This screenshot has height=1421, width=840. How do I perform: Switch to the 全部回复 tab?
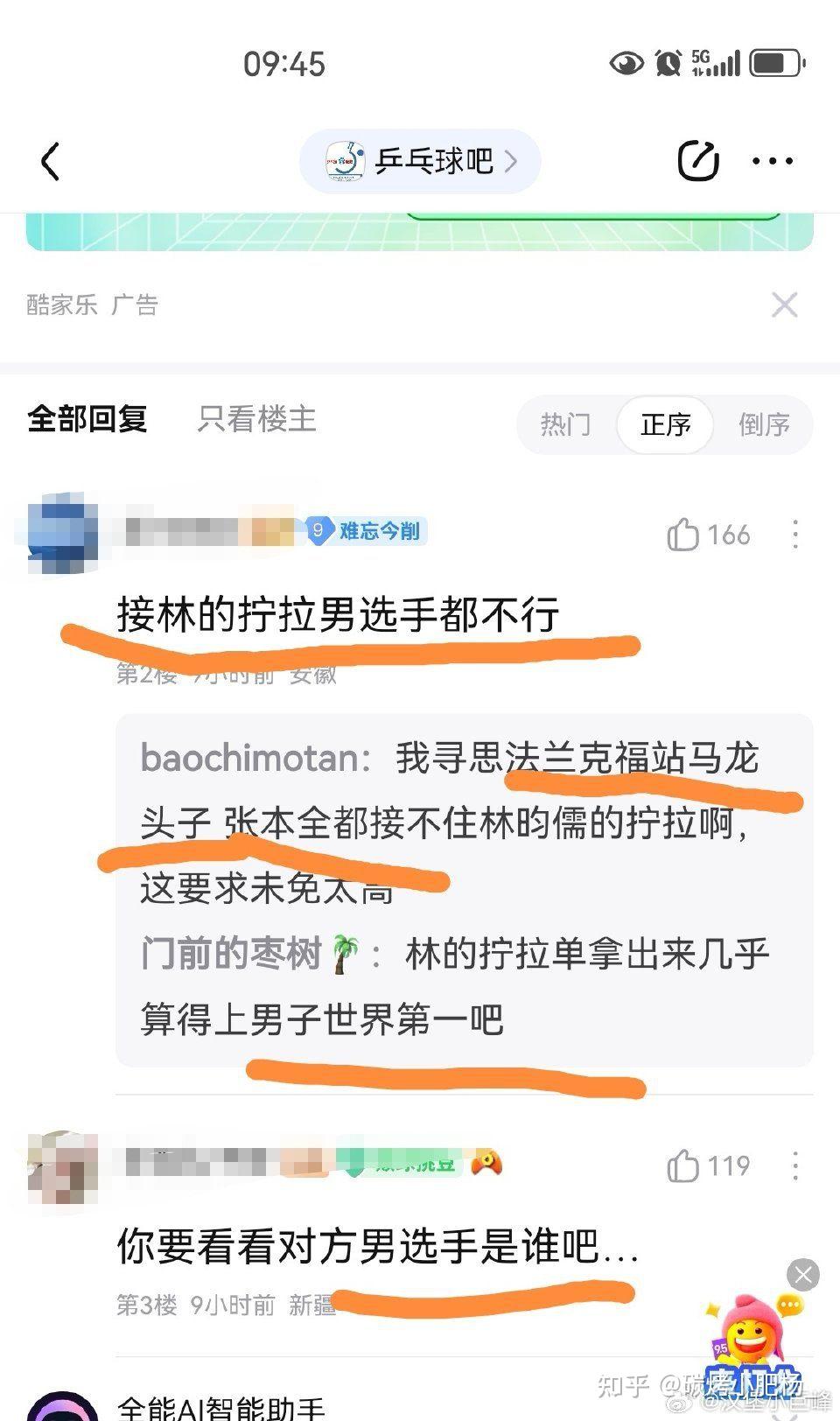[x=87, y=419]
